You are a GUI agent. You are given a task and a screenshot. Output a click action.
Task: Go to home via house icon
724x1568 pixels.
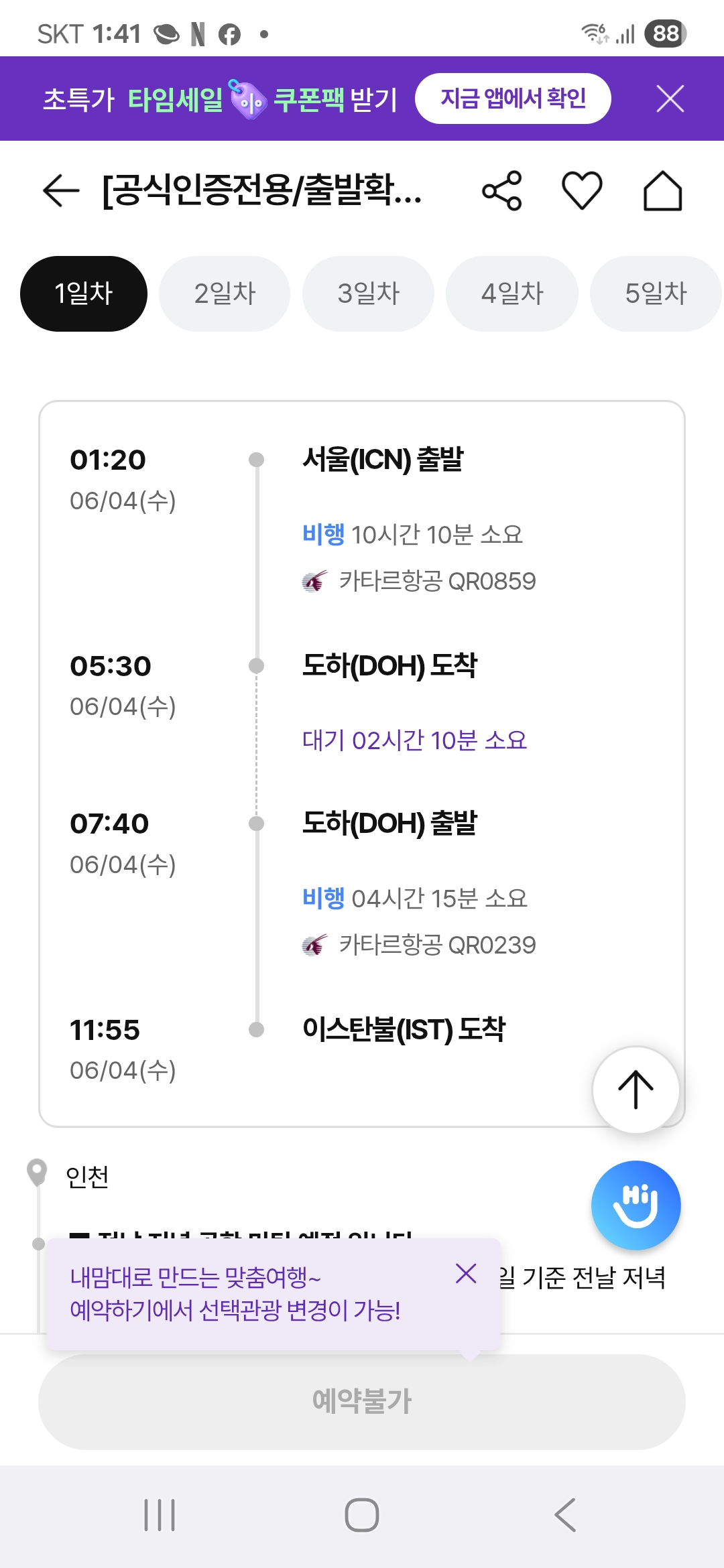(662, 191)
